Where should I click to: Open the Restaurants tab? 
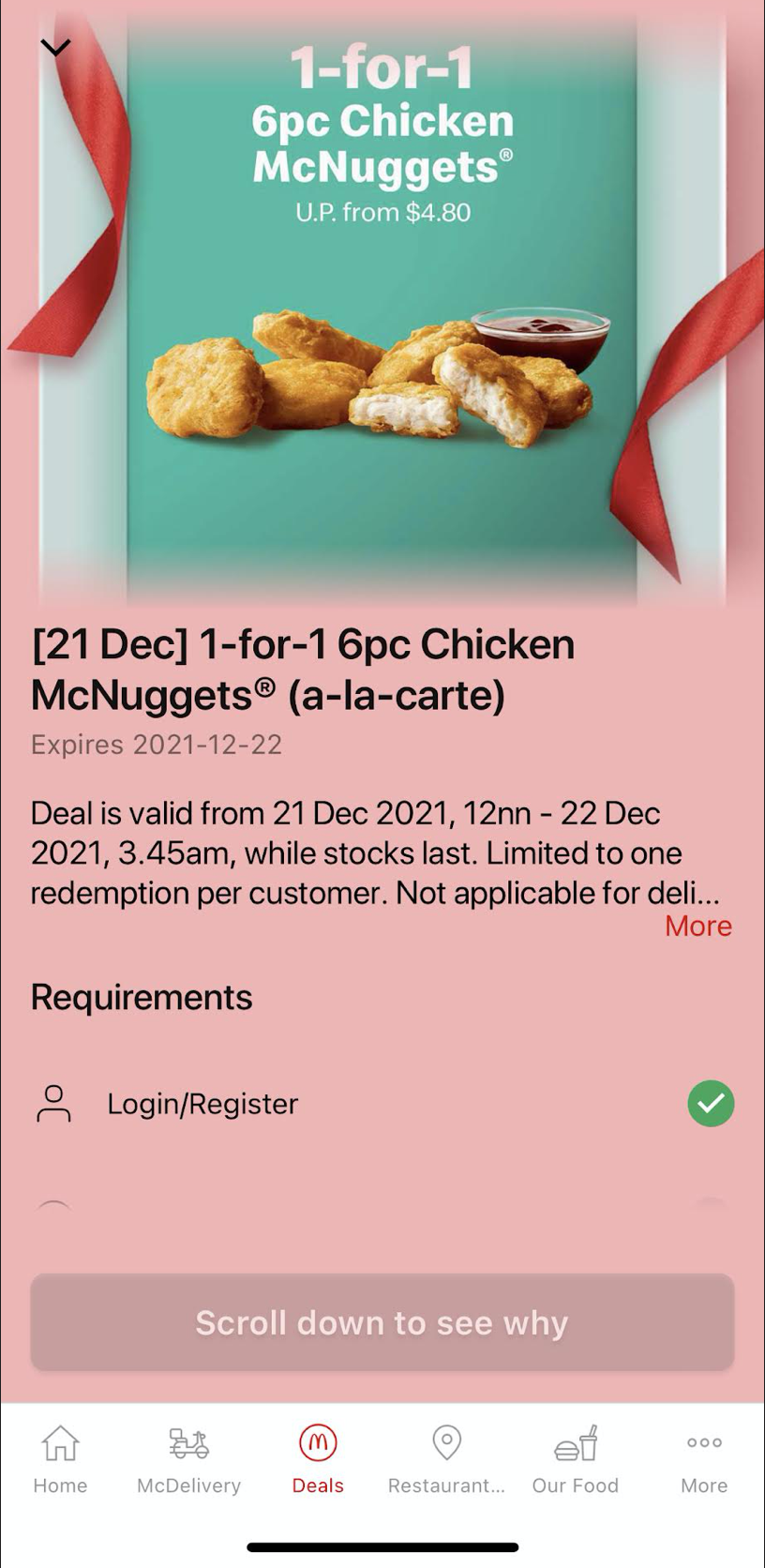click(x=446, y=1458)
